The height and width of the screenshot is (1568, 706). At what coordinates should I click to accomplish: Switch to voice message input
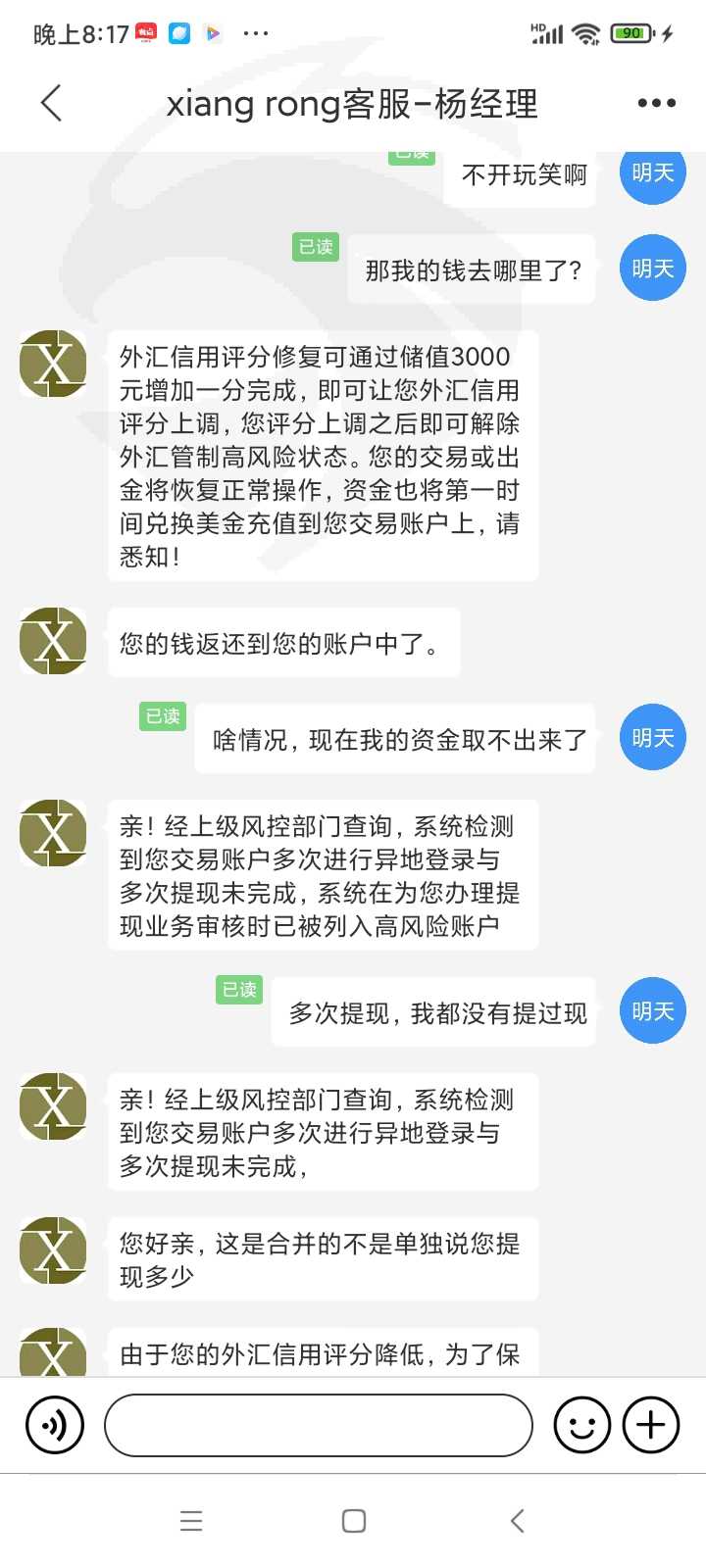[55, 1425]
